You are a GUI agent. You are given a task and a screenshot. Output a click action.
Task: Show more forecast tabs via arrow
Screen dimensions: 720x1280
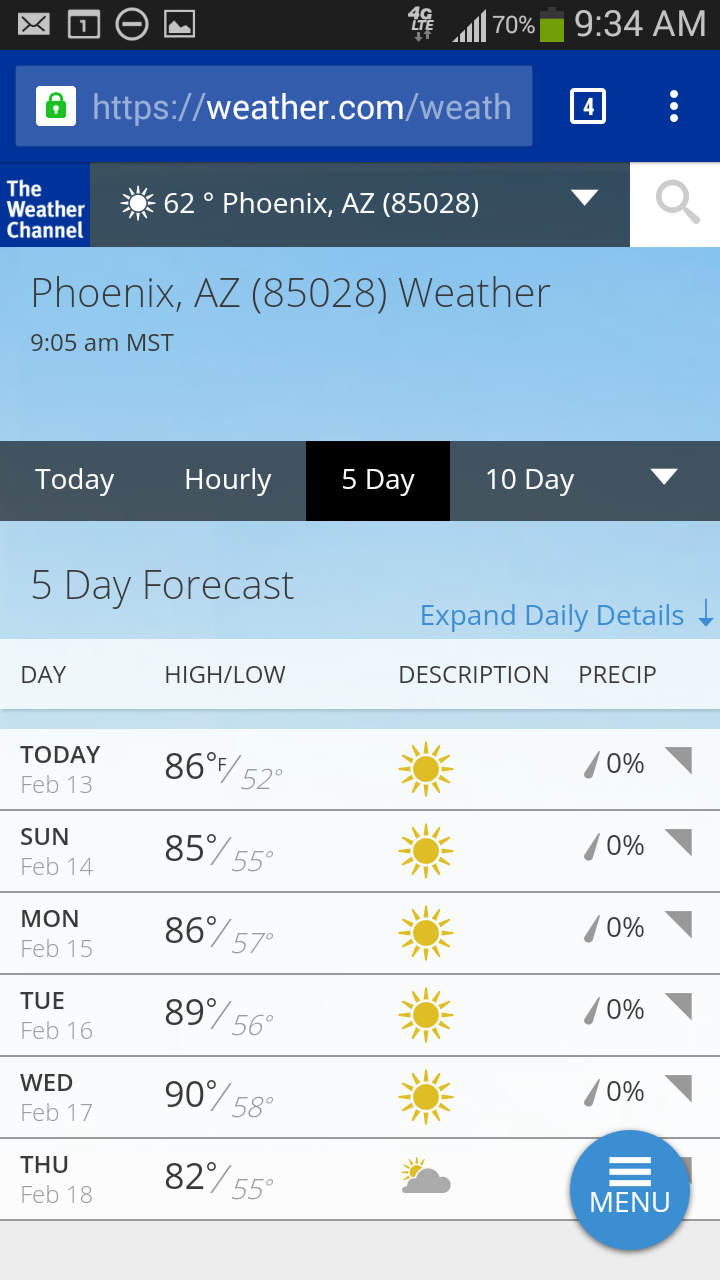(664, 477)
